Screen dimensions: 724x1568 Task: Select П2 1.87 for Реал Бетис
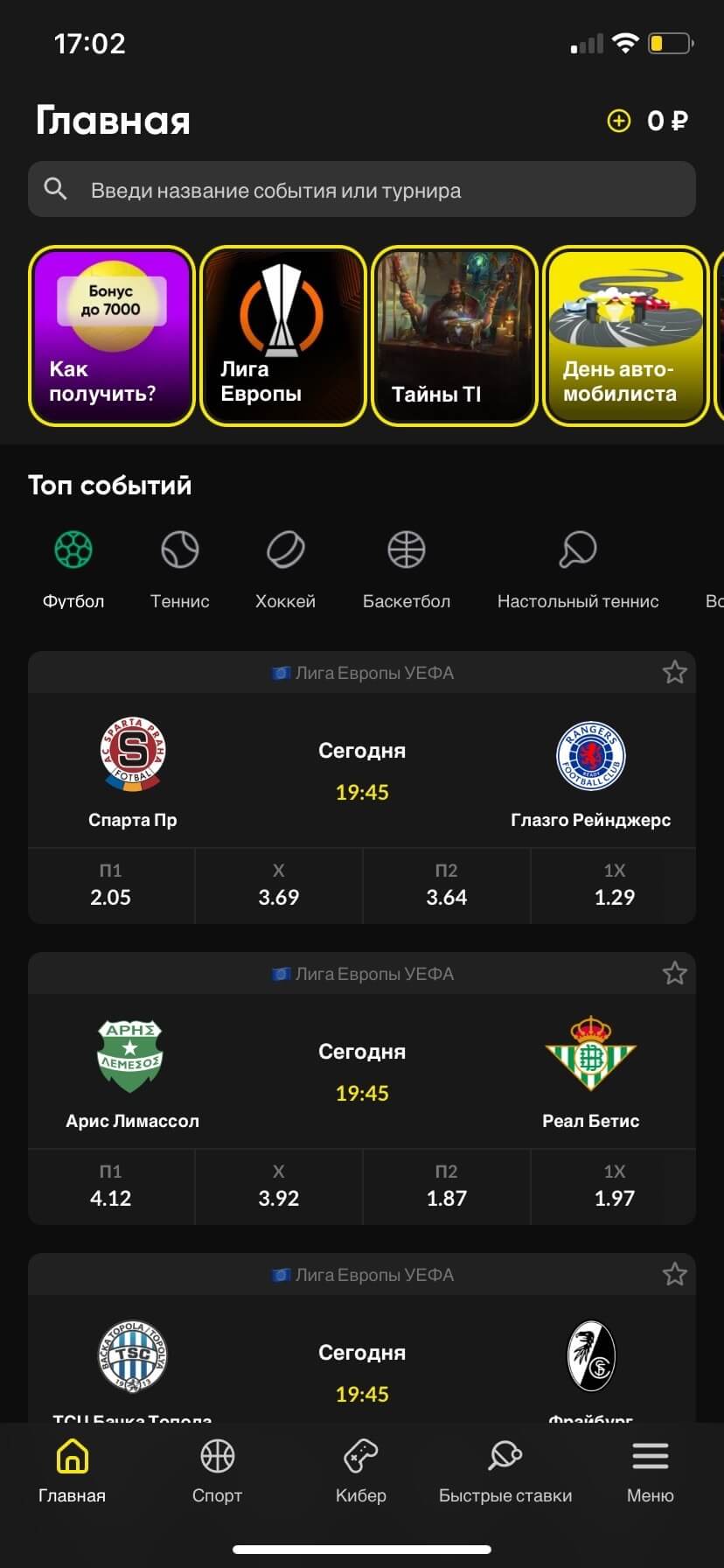[447, 1186]
